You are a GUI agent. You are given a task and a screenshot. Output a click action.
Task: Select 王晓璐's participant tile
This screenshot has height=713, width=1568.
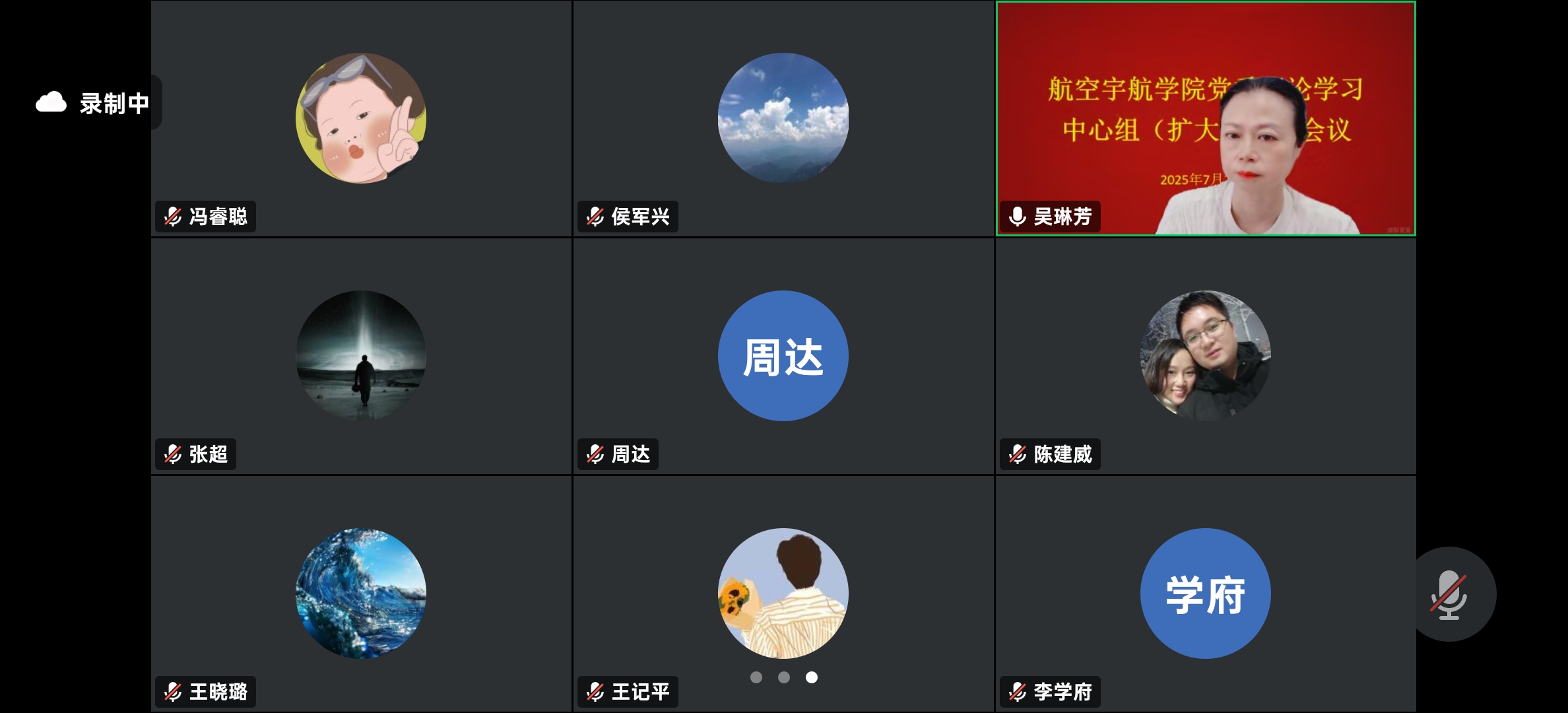361,594
